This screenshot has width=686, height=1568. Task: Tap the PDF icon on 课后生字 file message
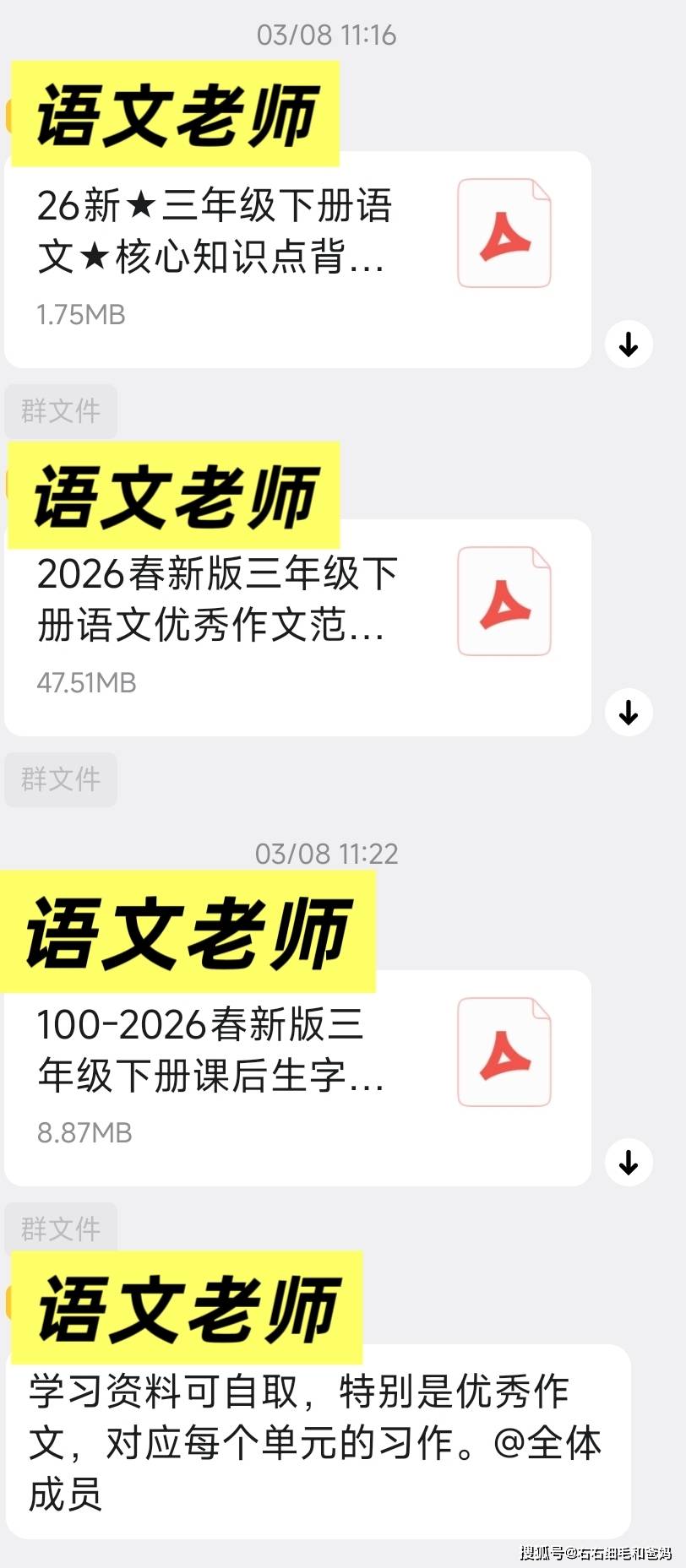click(x=504, y=1053)
